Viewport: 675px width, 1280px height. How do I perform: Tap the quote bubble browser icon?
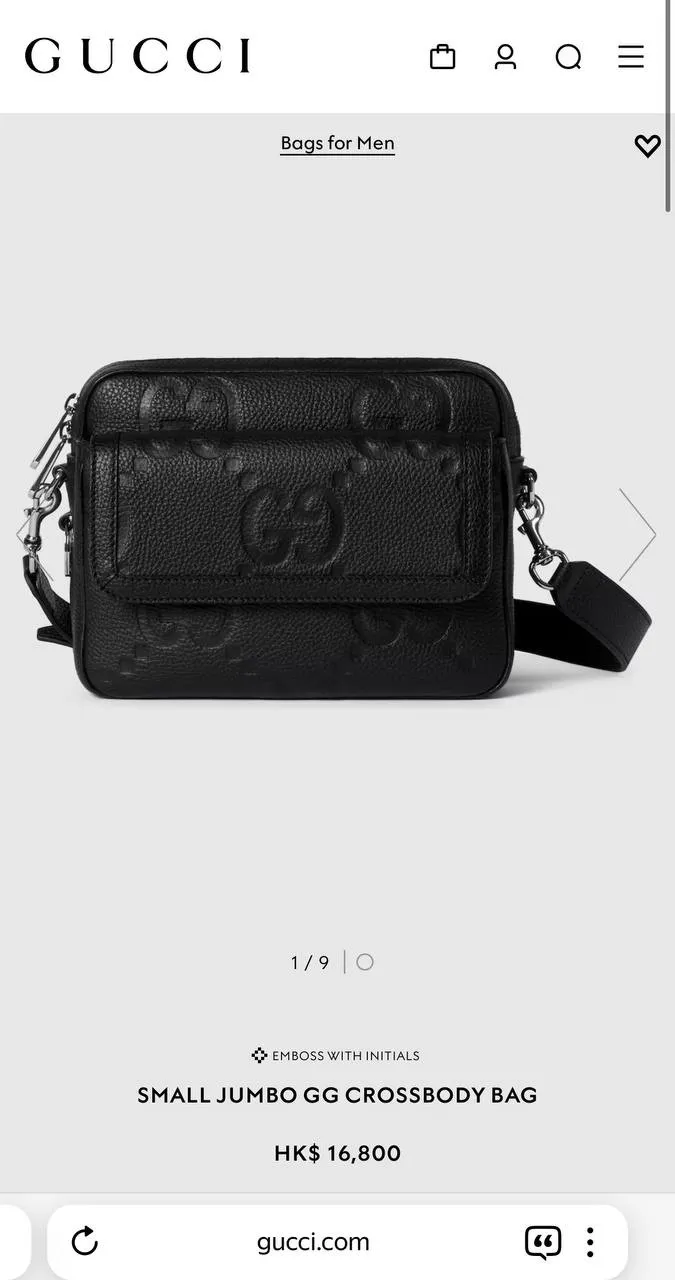point(543,1243)
